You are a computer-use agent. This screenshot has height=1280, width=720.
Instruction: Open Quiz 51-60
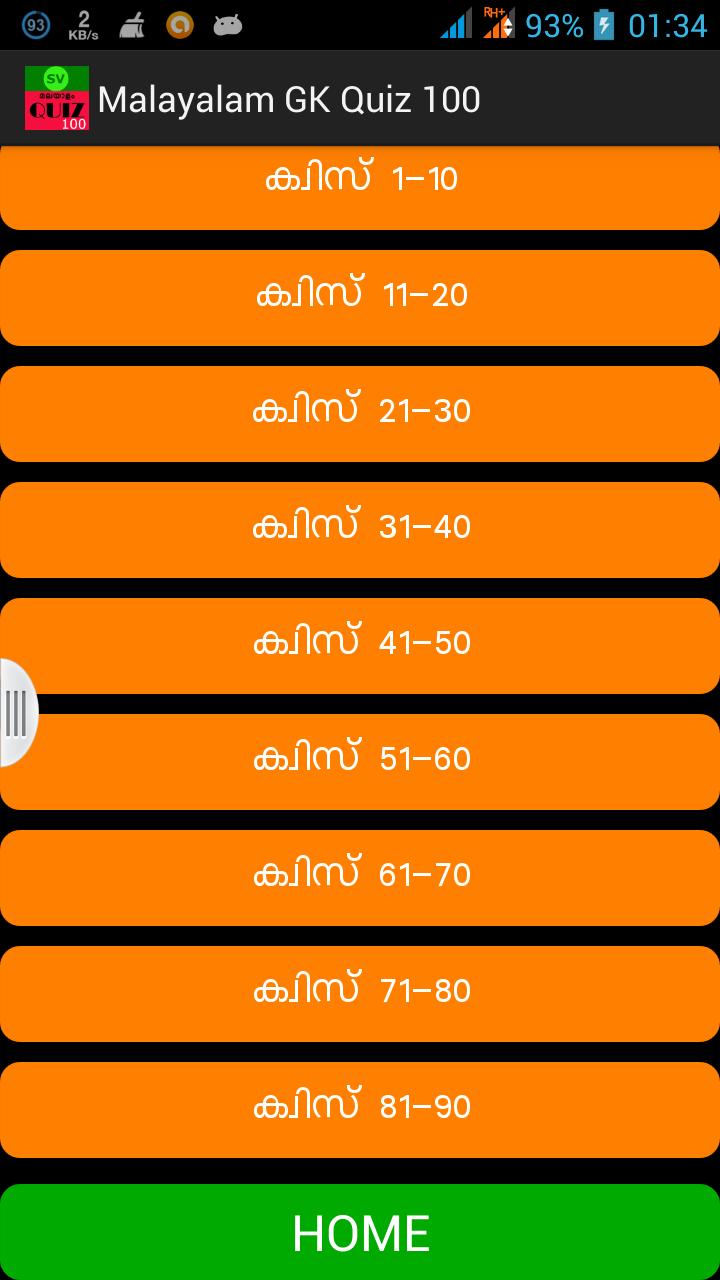tap(360, 759)
